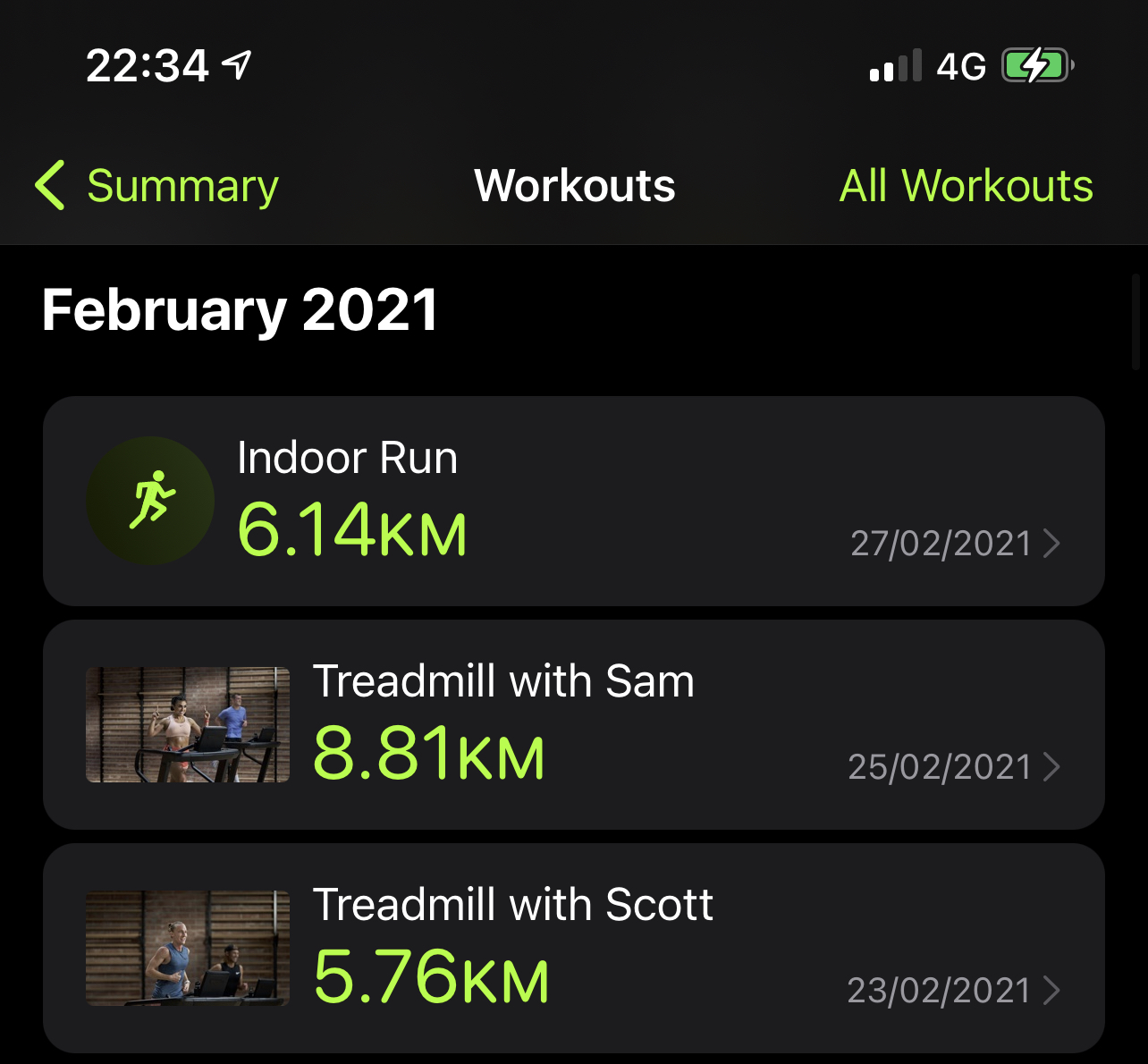Open the Treadmill with Sam workout

click(x=574, y=724)
